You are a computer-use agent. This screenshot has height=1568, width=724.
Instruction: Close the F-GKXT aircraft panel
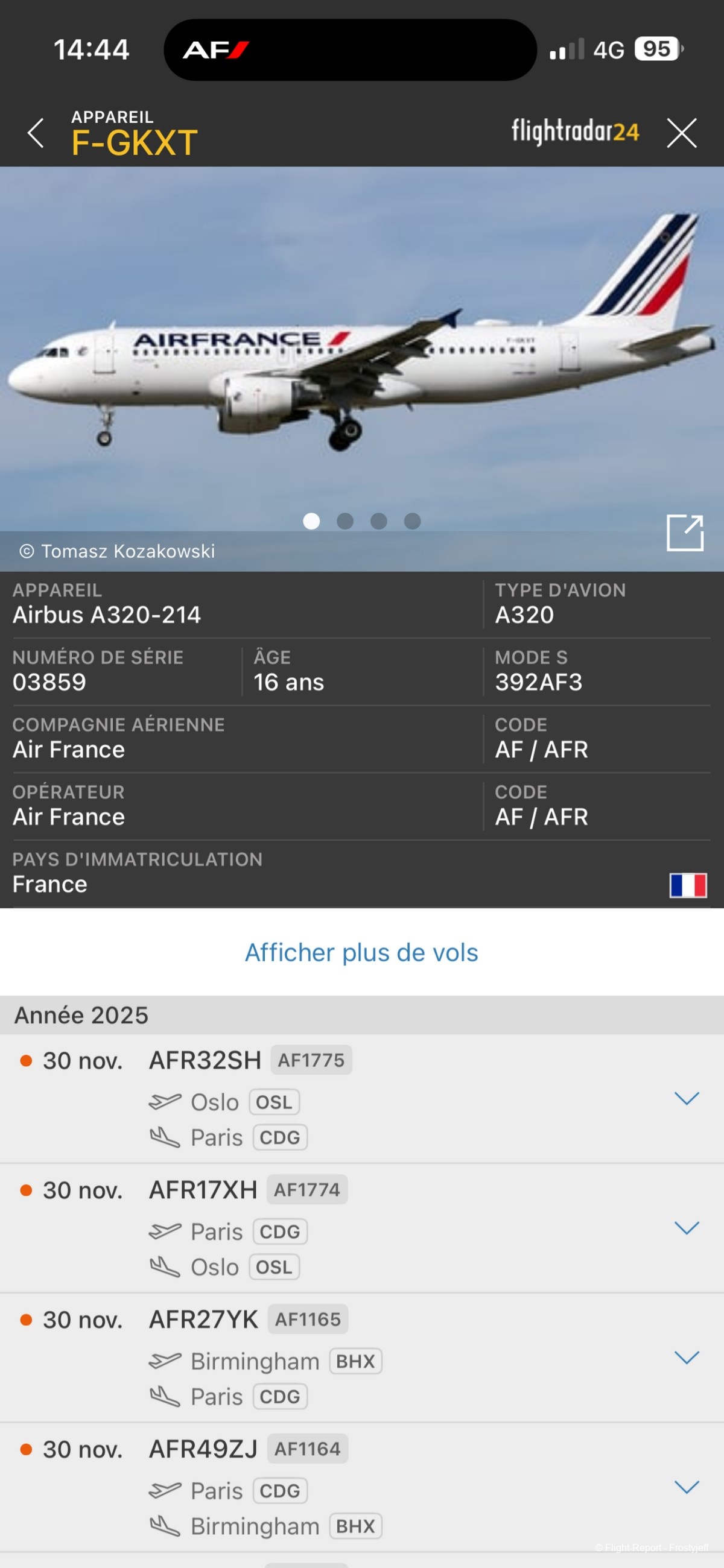tap(681, 133)
